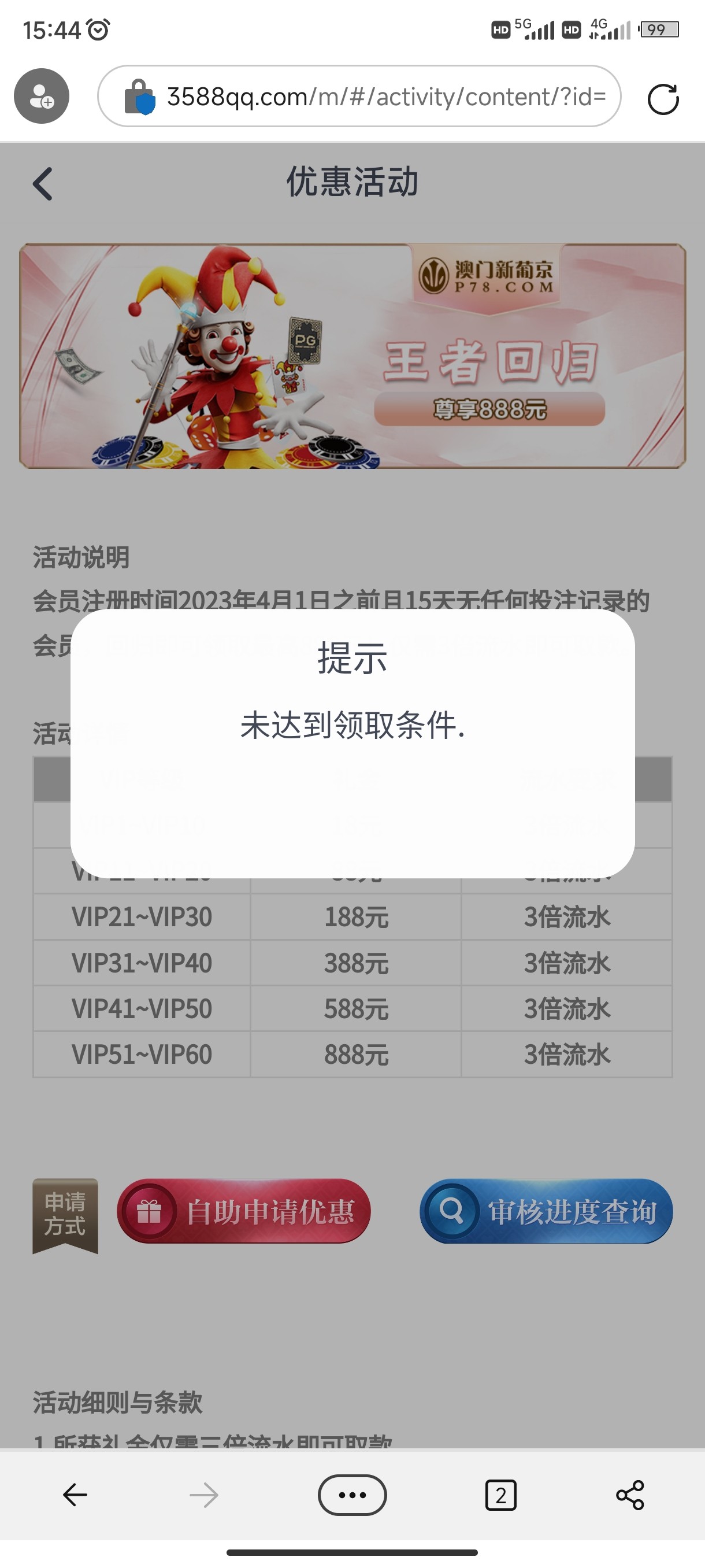Screen dimensions: 705x1568
Task: Open the 王者回归 promotional banner
Action: coord(352,356)
